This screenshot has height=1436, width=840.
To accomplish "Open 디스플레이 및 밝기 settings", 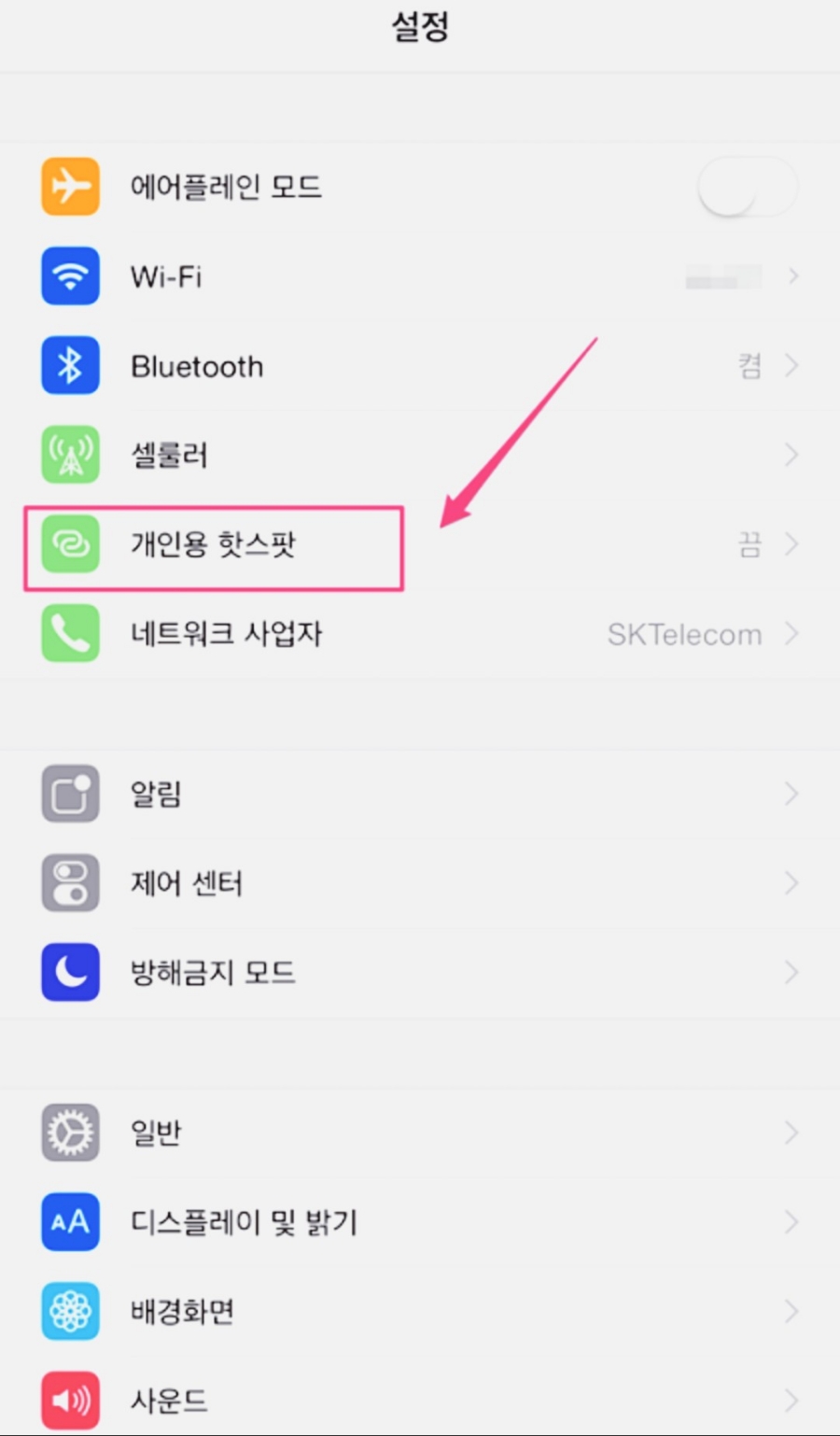I will click(420, 1222).
